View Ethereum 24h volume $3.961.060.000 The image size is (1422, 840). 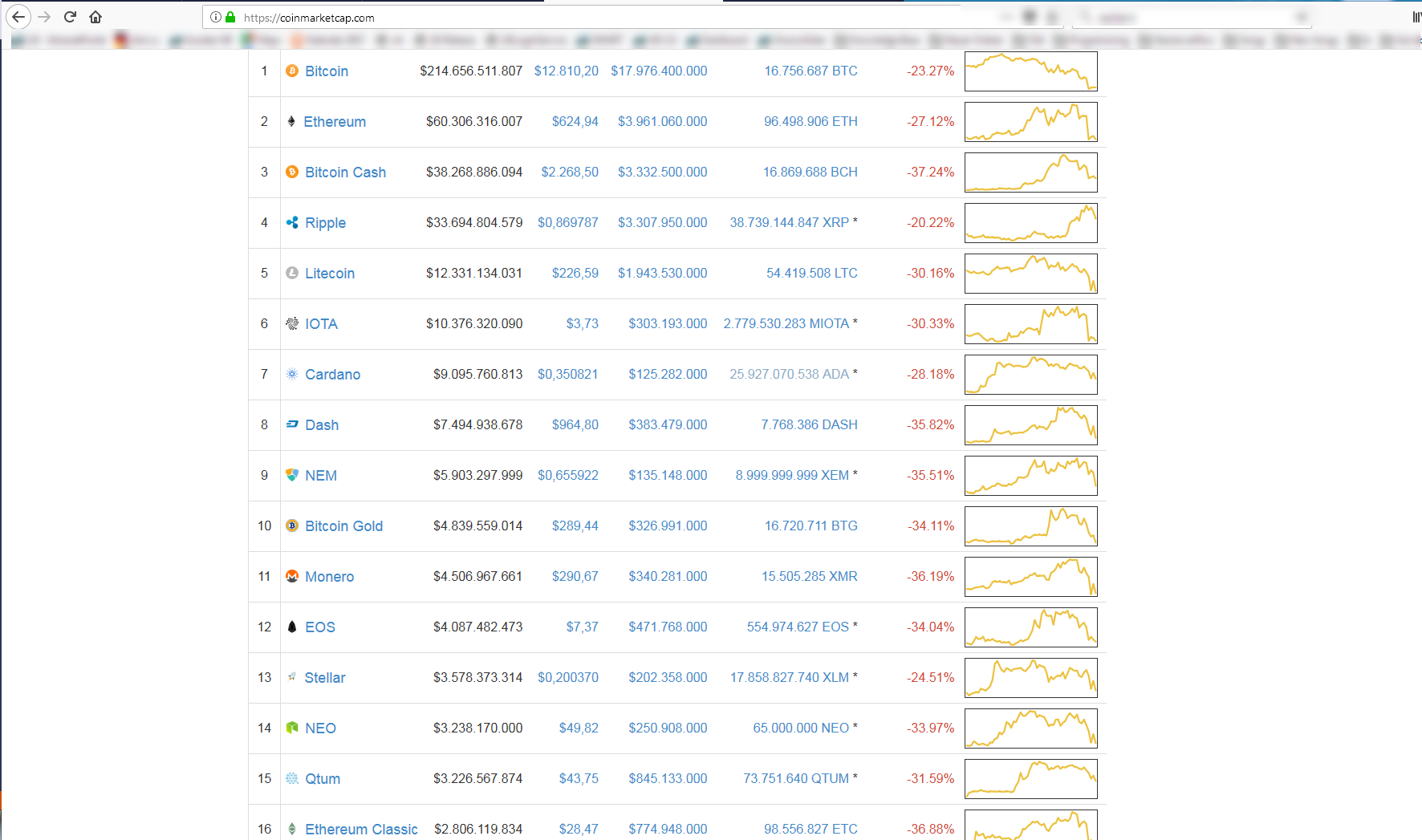[662, 121]
